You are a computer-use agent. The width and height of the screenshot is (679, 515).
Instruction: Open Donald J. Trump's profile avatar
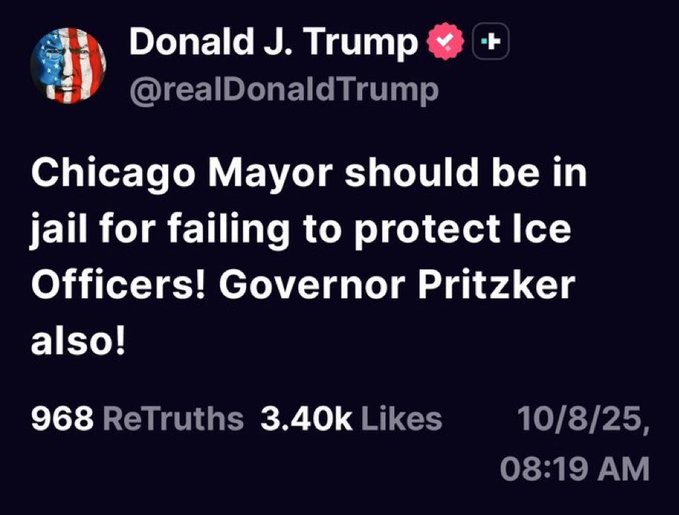pos(69,65)
